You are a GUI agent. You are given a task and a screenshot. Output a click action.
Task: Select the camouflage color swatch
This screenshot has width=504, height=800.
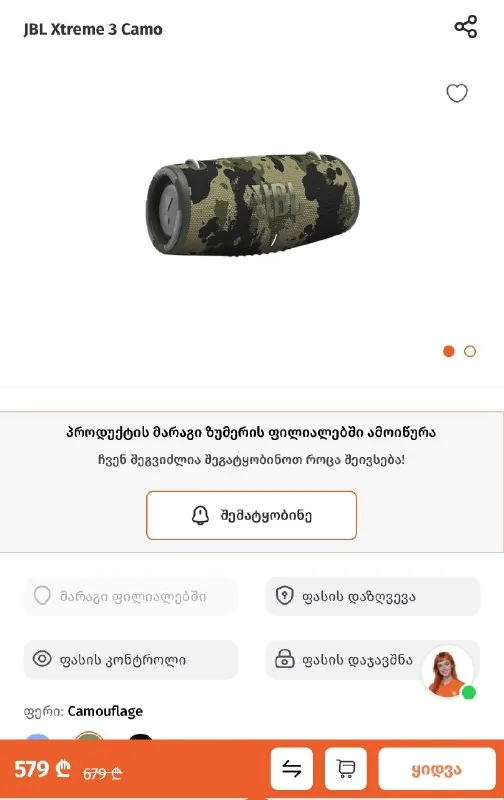point(89,735)
